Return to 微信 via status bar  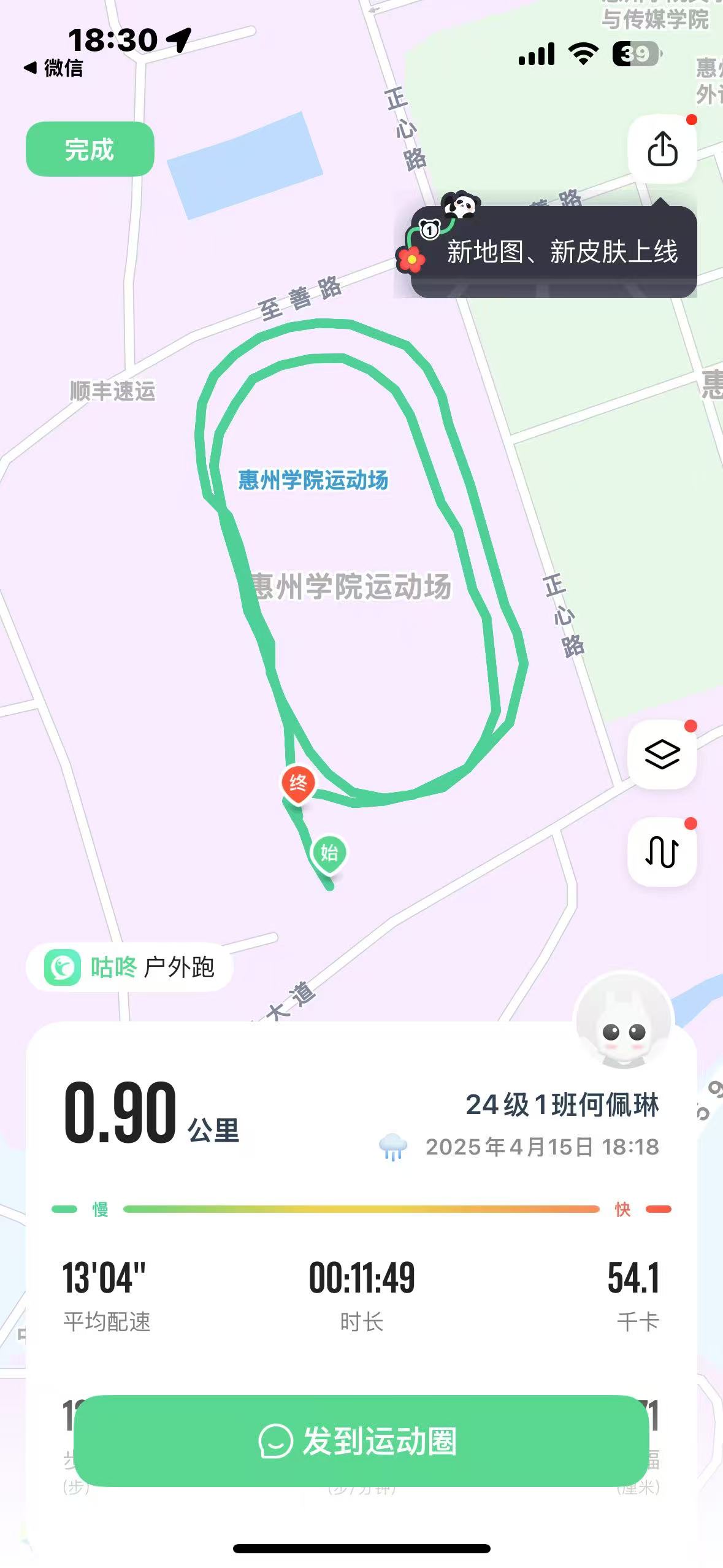54,68
